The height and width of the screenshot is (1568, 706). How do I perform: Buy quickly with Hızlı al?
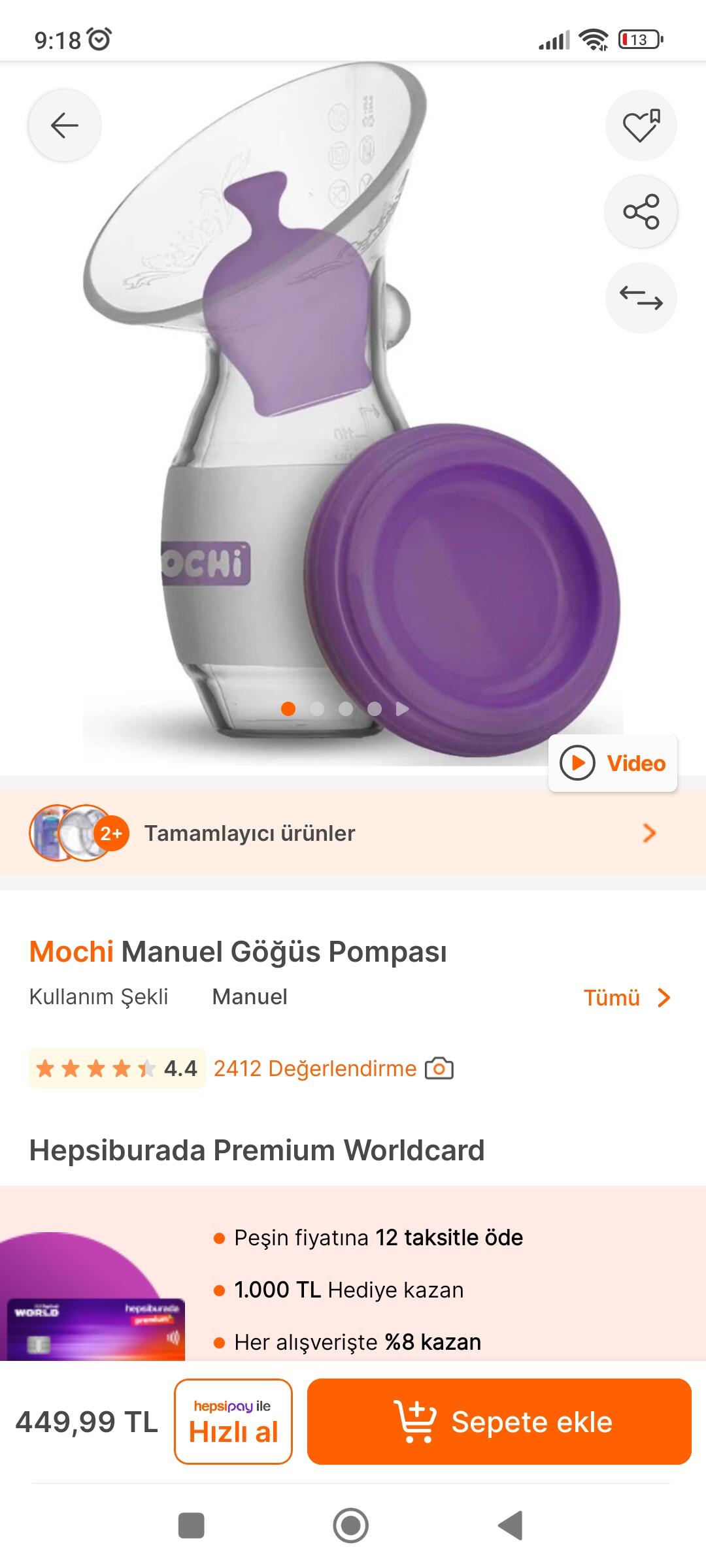tap(233, 1422)
